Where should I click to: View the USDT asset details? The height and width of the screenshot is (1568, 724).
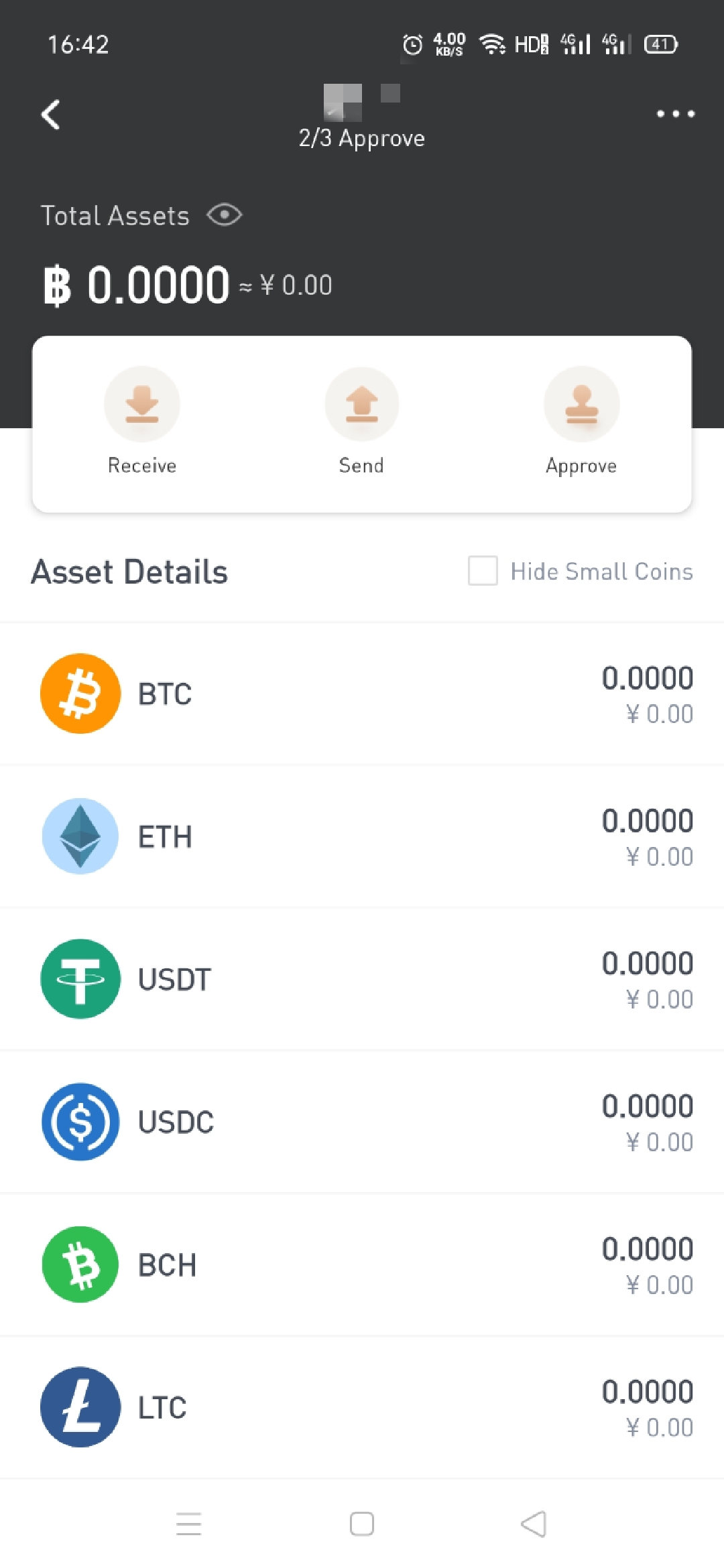362,979
